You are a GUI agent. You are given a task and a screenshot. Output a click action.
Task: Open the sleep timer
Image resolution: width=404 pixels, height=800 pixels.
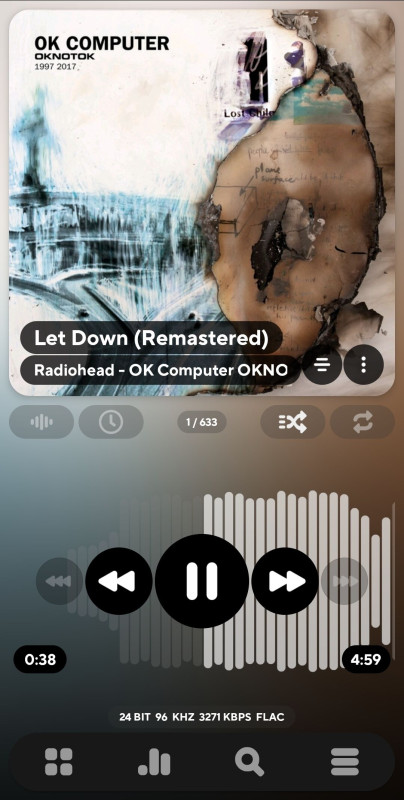point(111,422)
